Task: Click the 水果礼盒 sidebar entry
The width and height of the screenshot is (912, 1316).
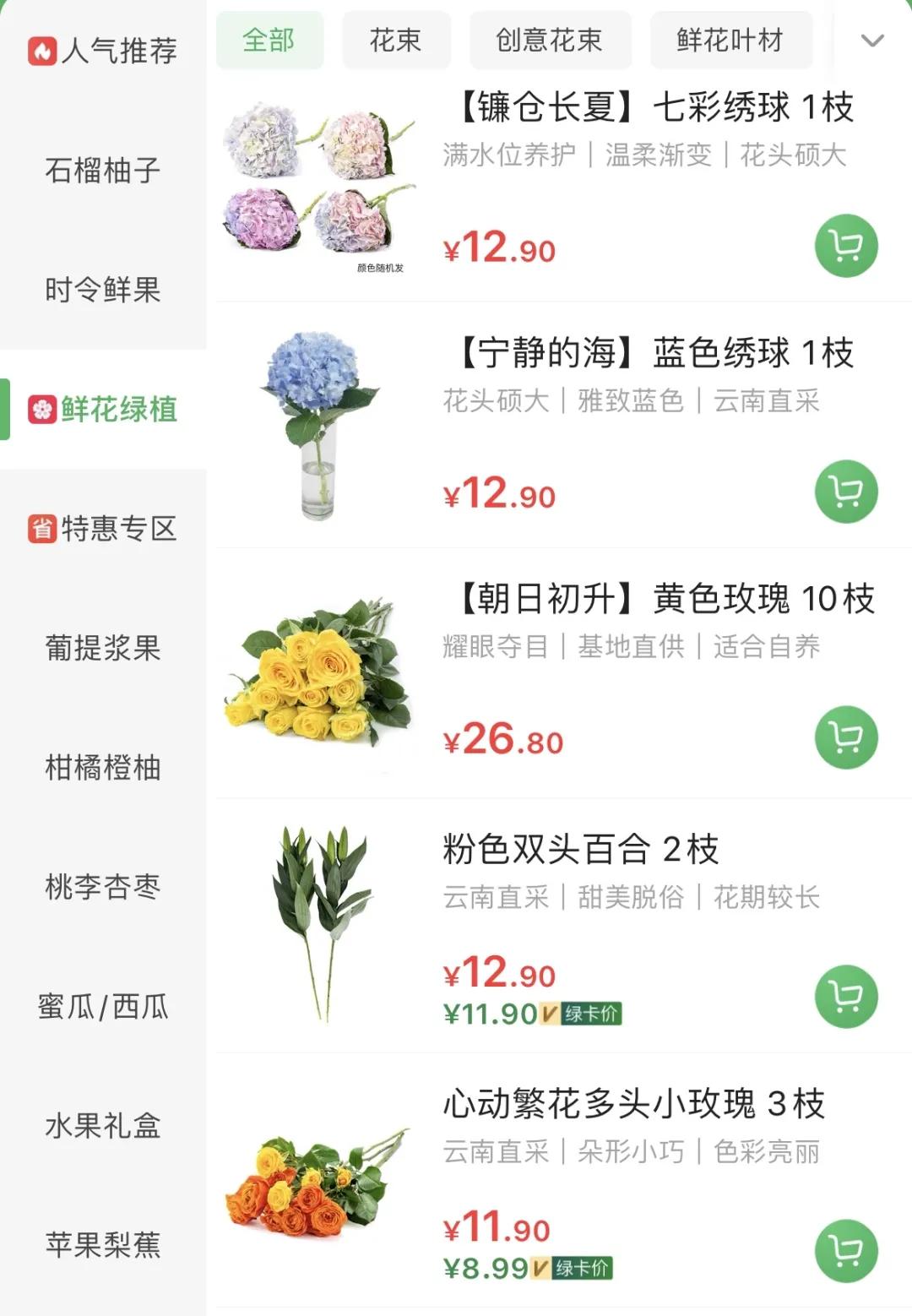Action: point(103,1124)
